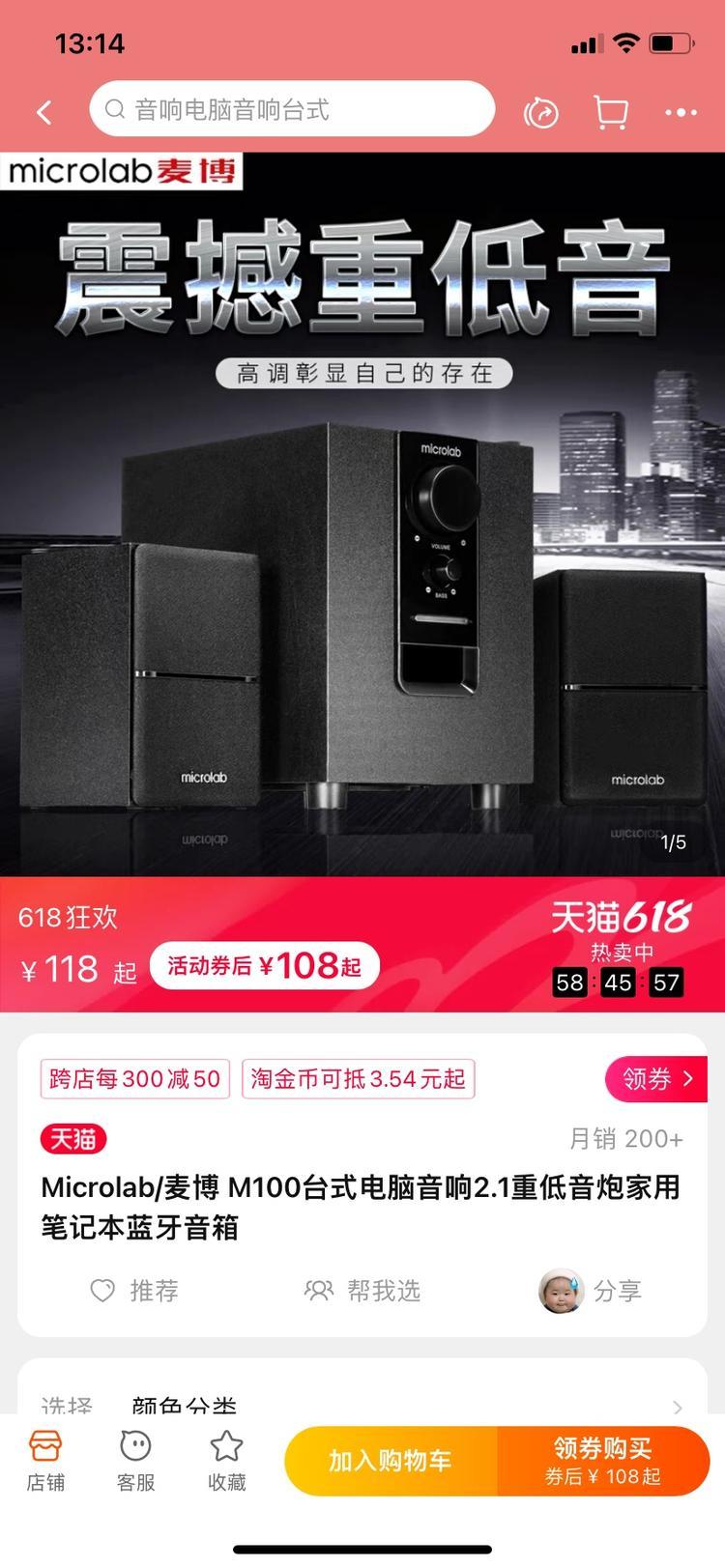
Task: Go back to the previous page
Action: [43, 112]
